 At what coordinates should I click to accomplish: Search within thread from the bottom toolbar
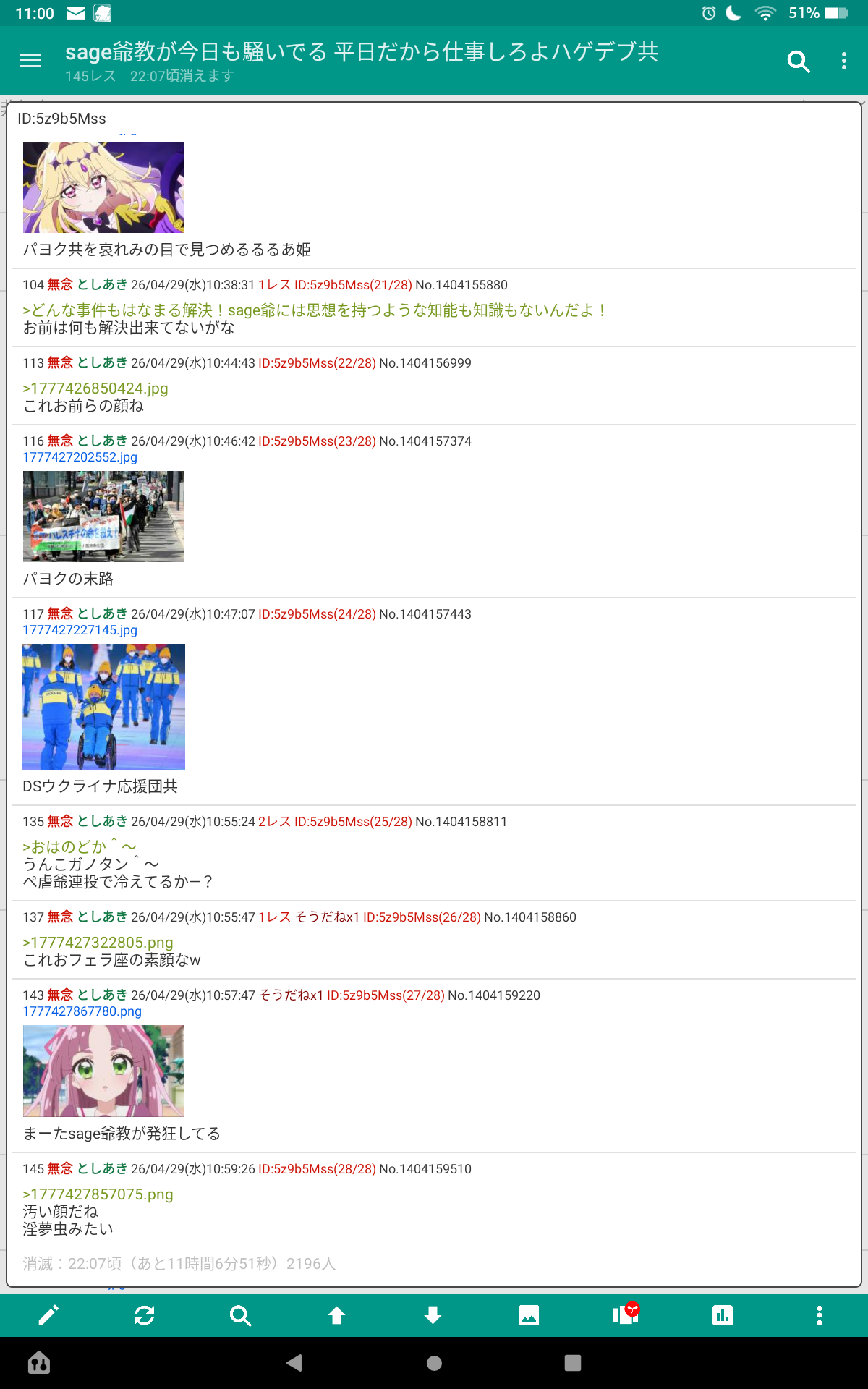240,1315
